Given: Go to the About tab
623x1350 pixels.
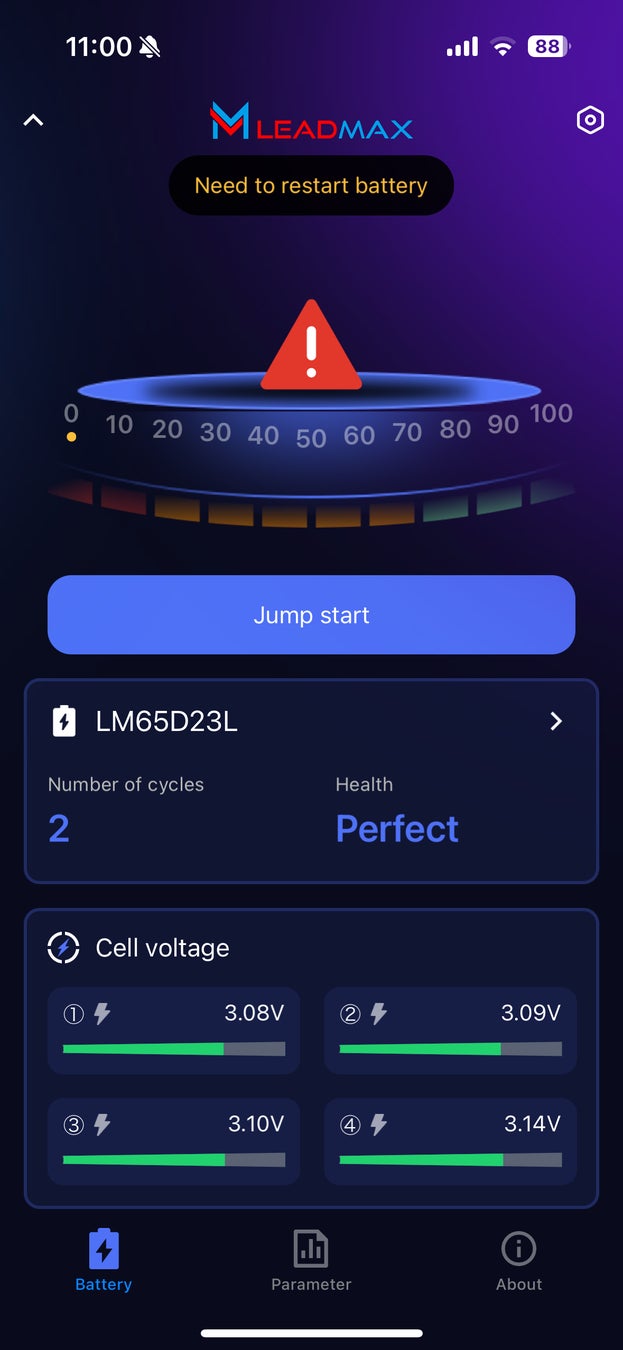Looking at the screenshot, I should 518,1260.
